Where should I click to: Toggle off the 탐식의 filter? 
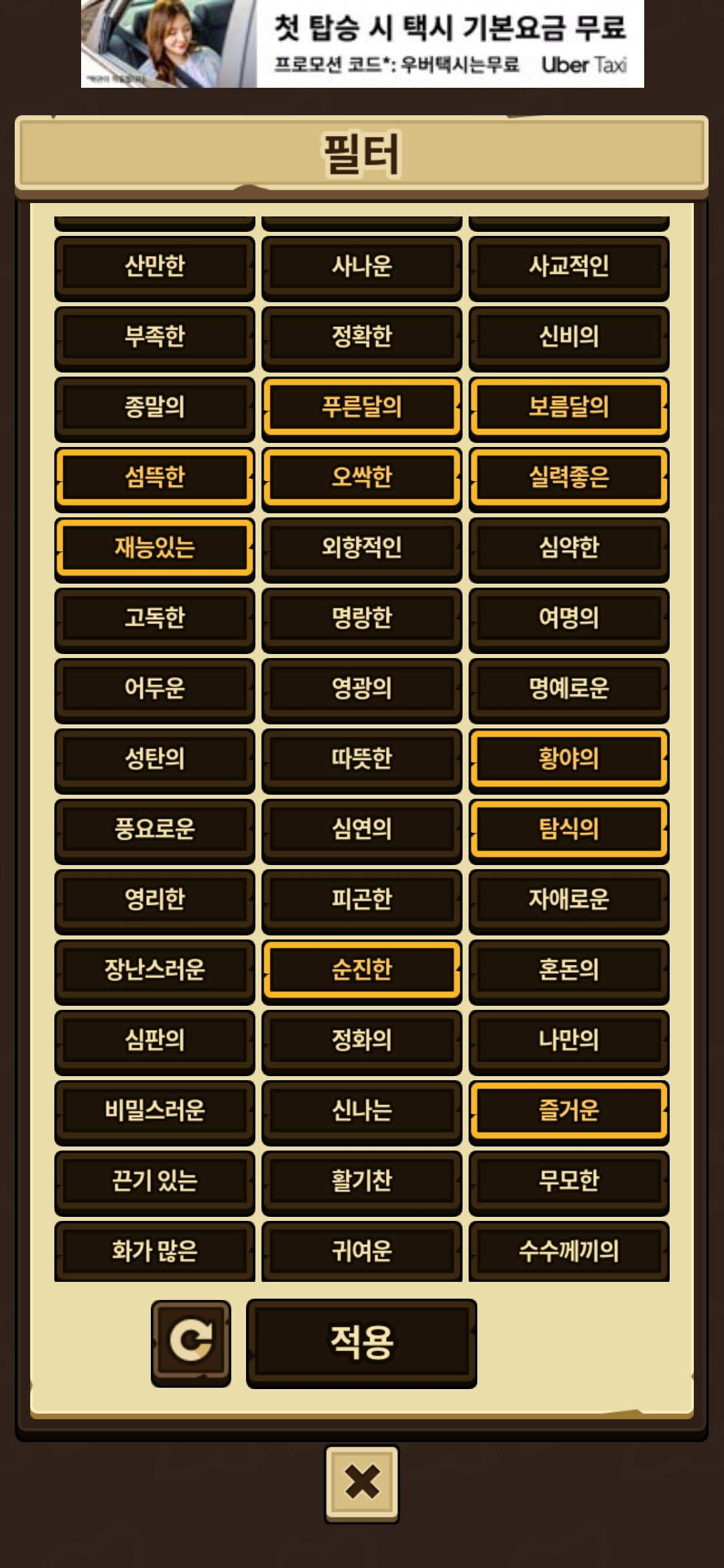click(568, 828)
